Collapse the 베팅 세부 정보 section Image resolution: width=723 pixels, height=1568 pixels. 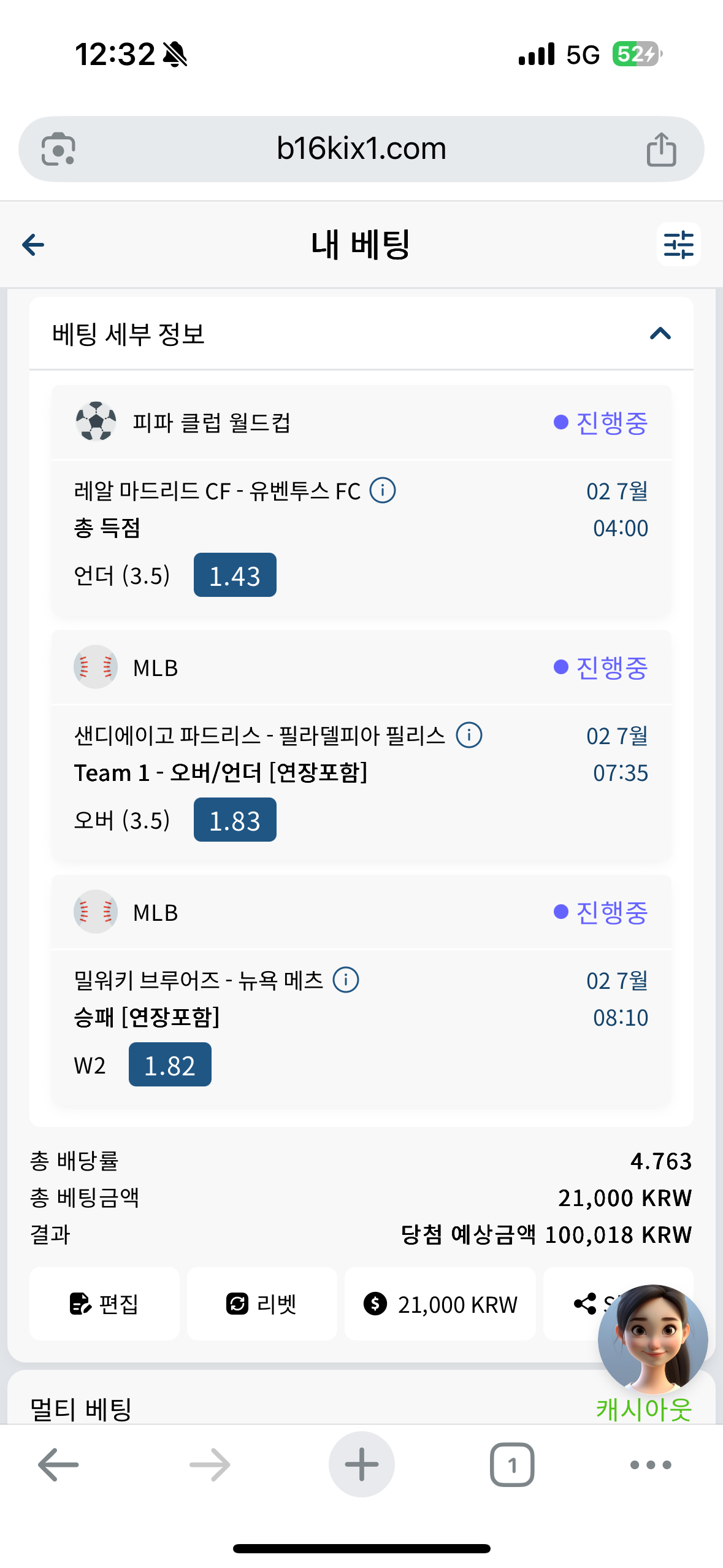pyautogui.click(x=660, y=334)
